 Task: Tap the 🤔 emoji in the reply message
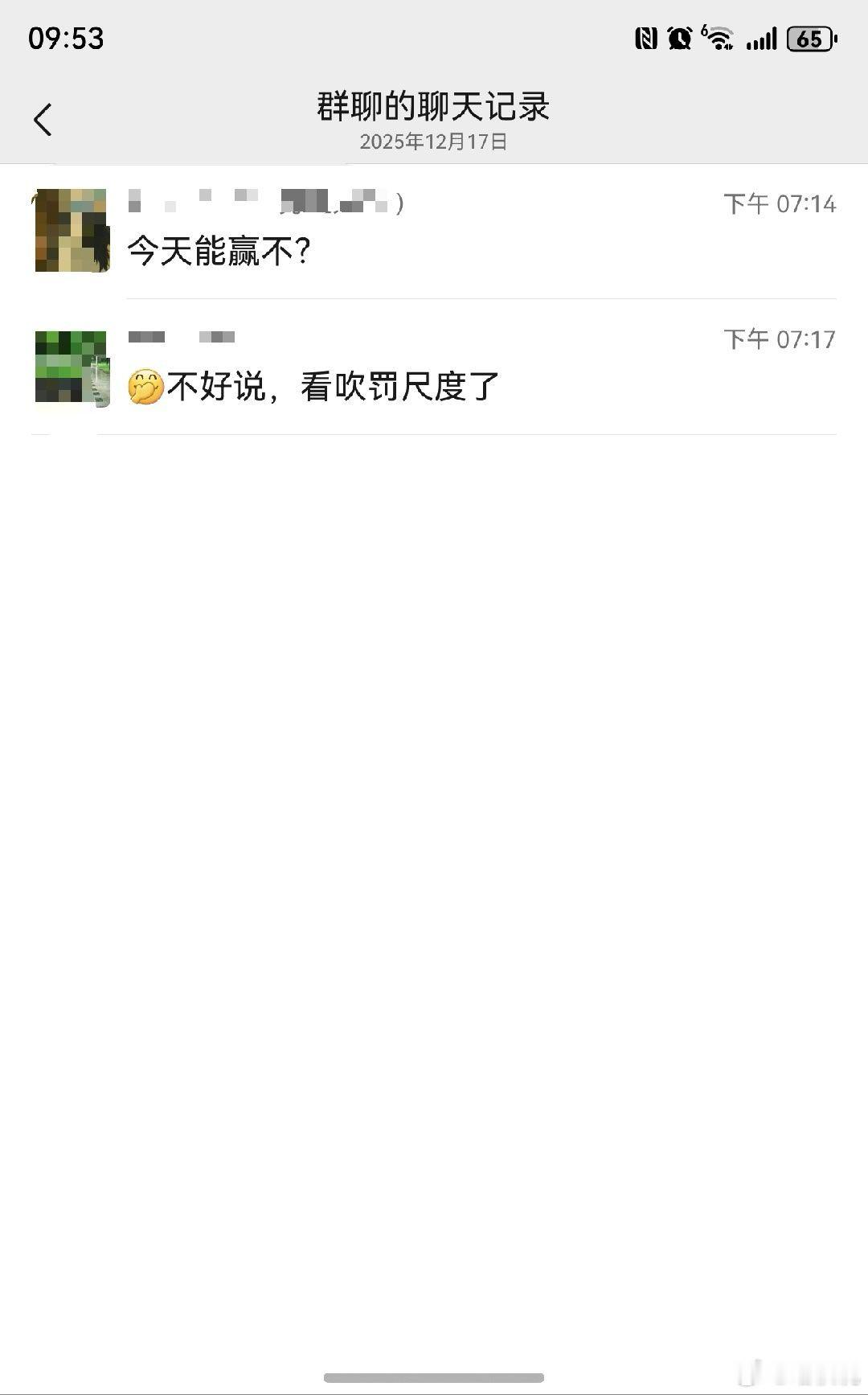tap(146, 386)
